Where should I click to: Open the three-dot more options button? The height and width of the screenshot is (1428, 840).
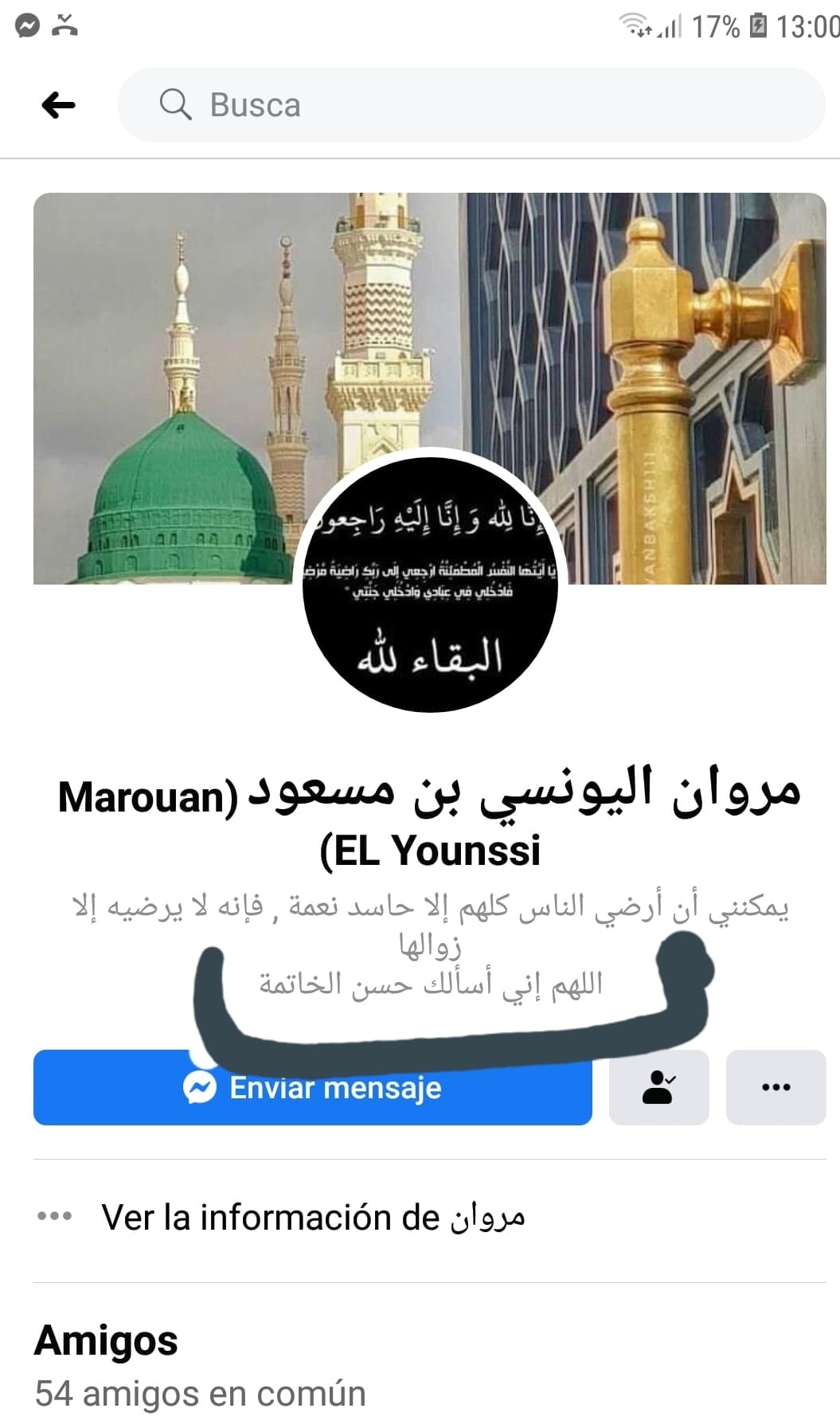pos(776,1087)
